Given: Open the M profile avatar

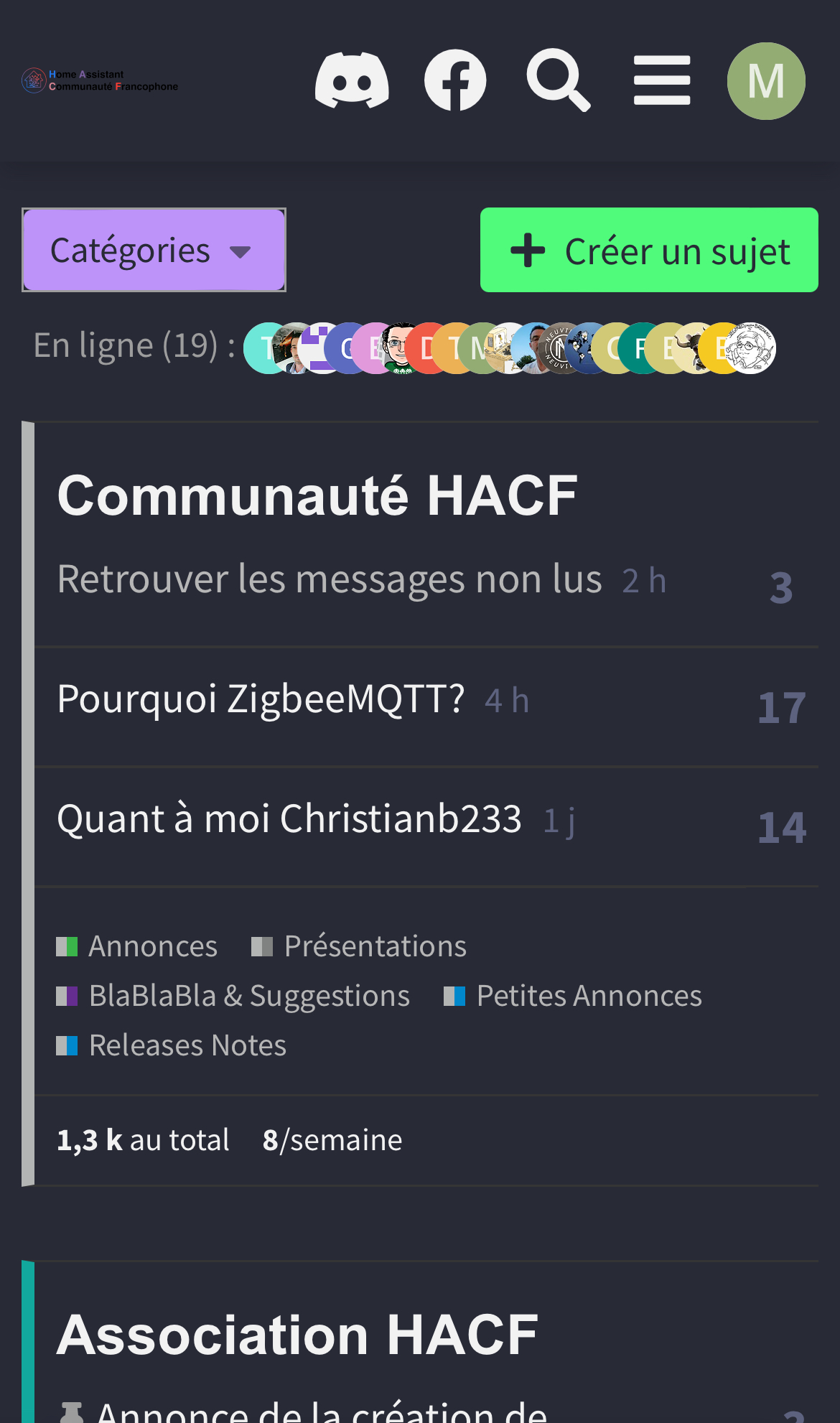Looking at the screenshot, I should point(766,81).
